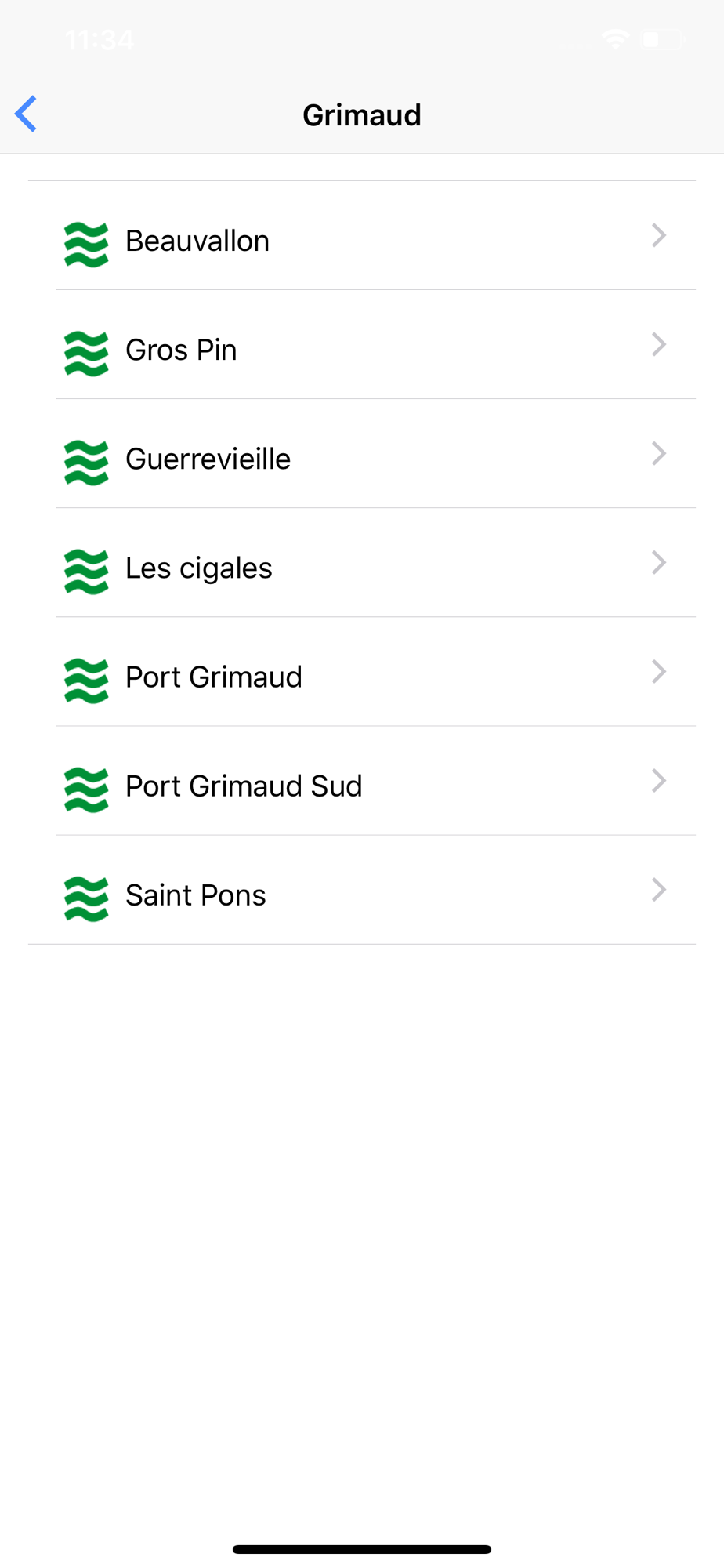Select Gros Pin from the list
This screenshot has width=724, height=1568.
click(362, 345)
